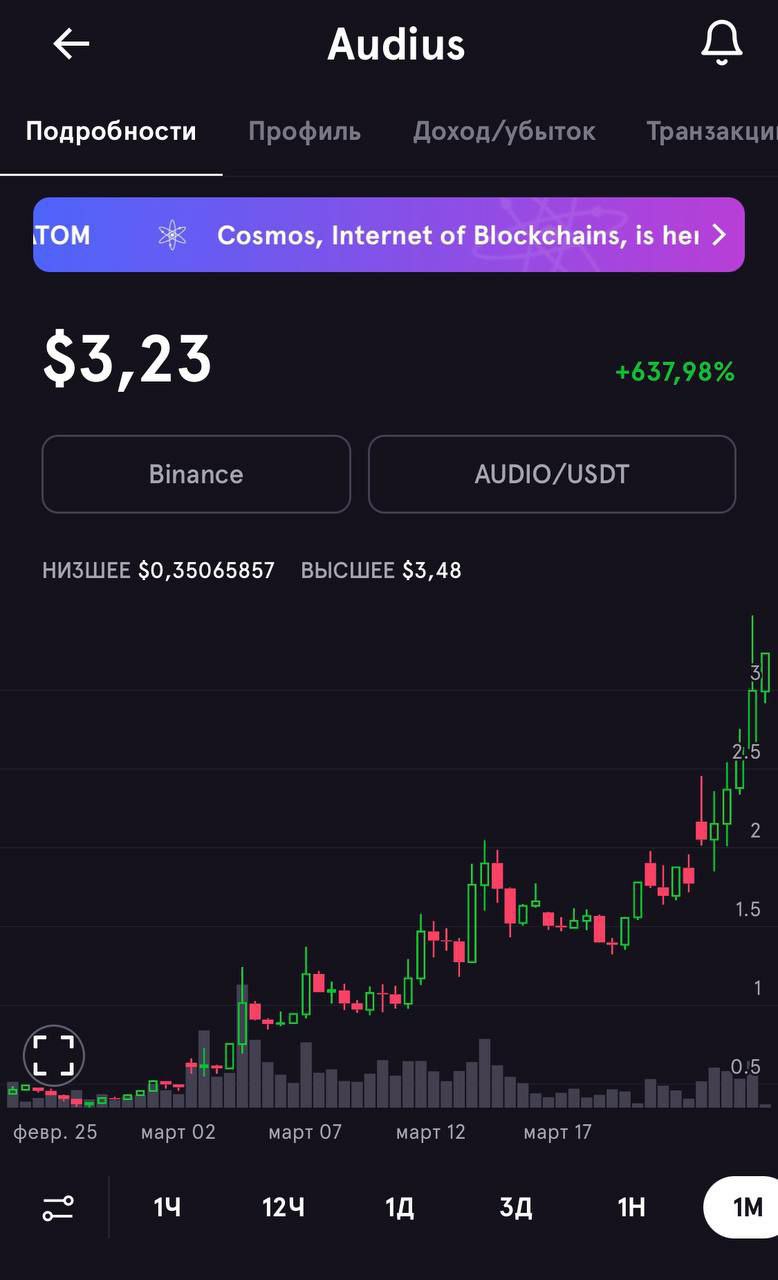Open the Cosmos ATOM banner
This screenshot has height=1280, width=778.
[389, 235]
